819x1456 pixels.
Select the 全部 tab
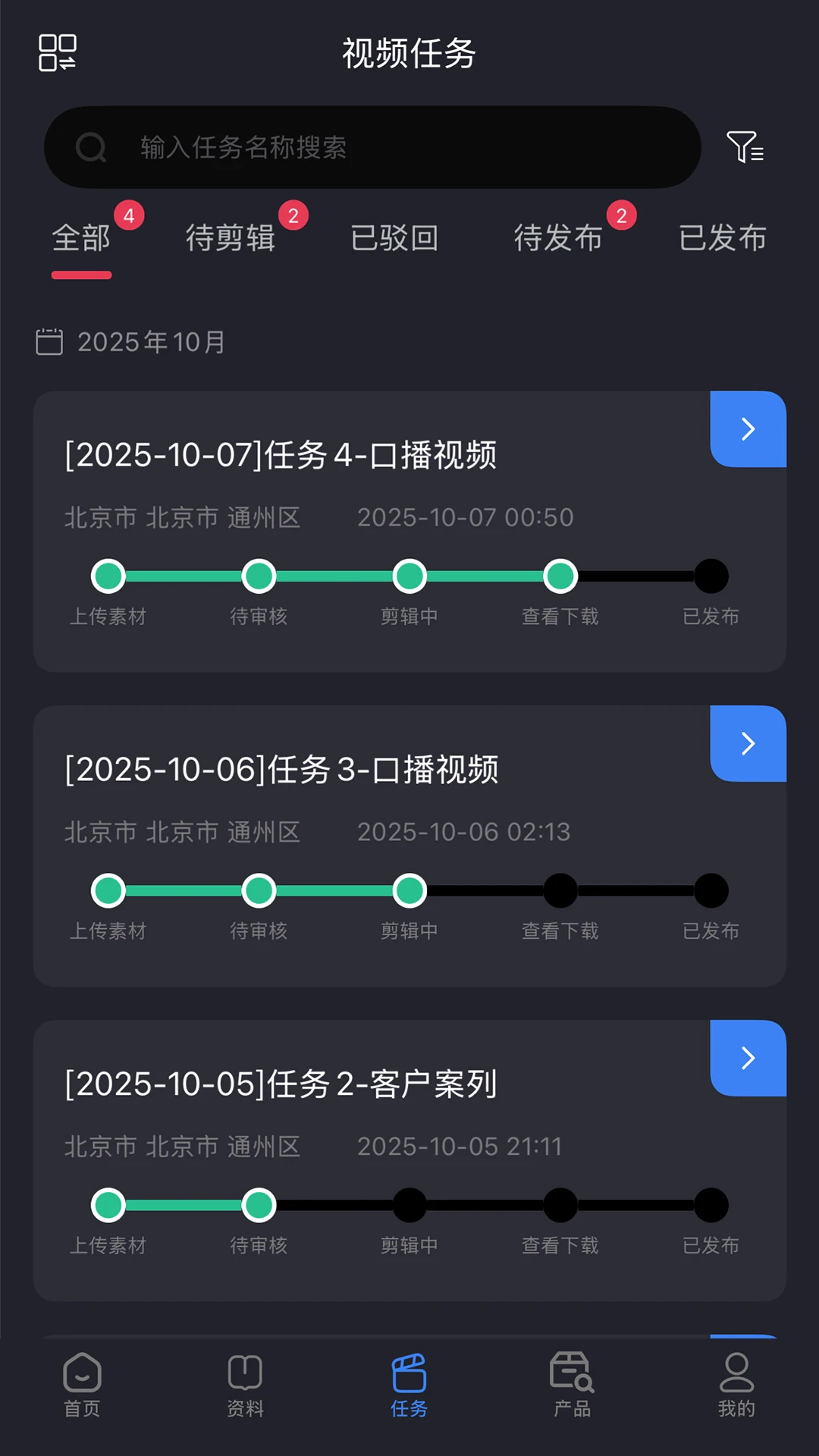point(81,238)
